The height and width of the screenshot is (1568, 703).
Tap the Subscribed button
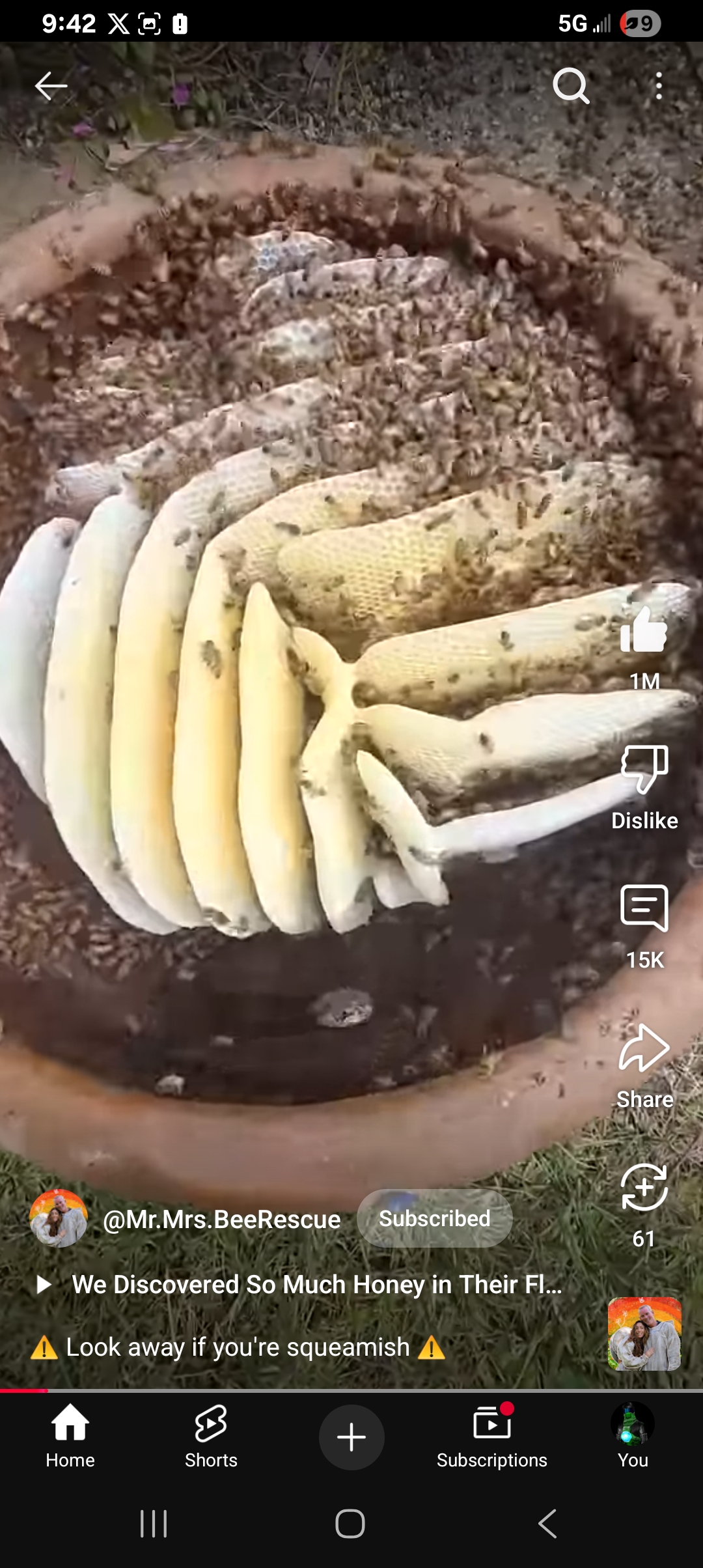pos(434,1219)
